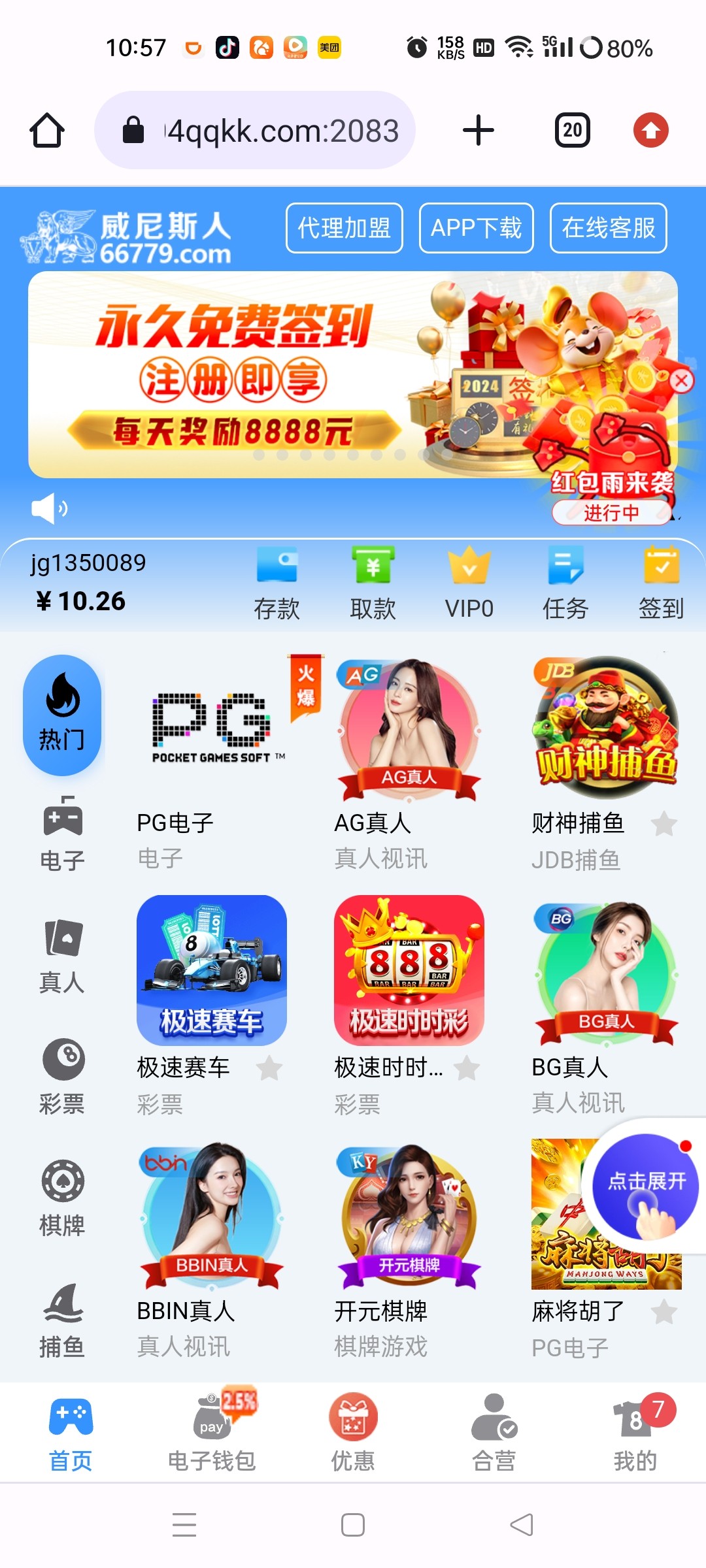Open a new browser tab

[478, 130]
